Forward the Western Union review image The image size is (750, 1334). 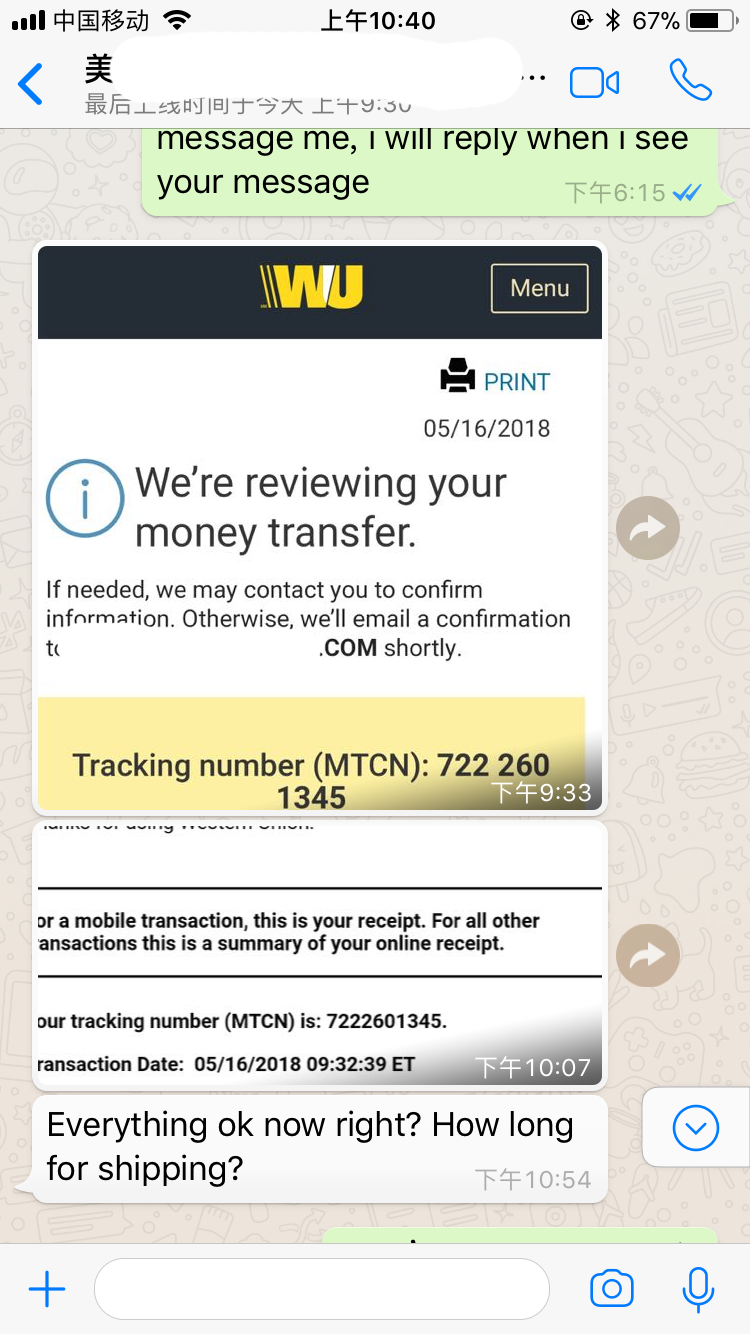648,527
